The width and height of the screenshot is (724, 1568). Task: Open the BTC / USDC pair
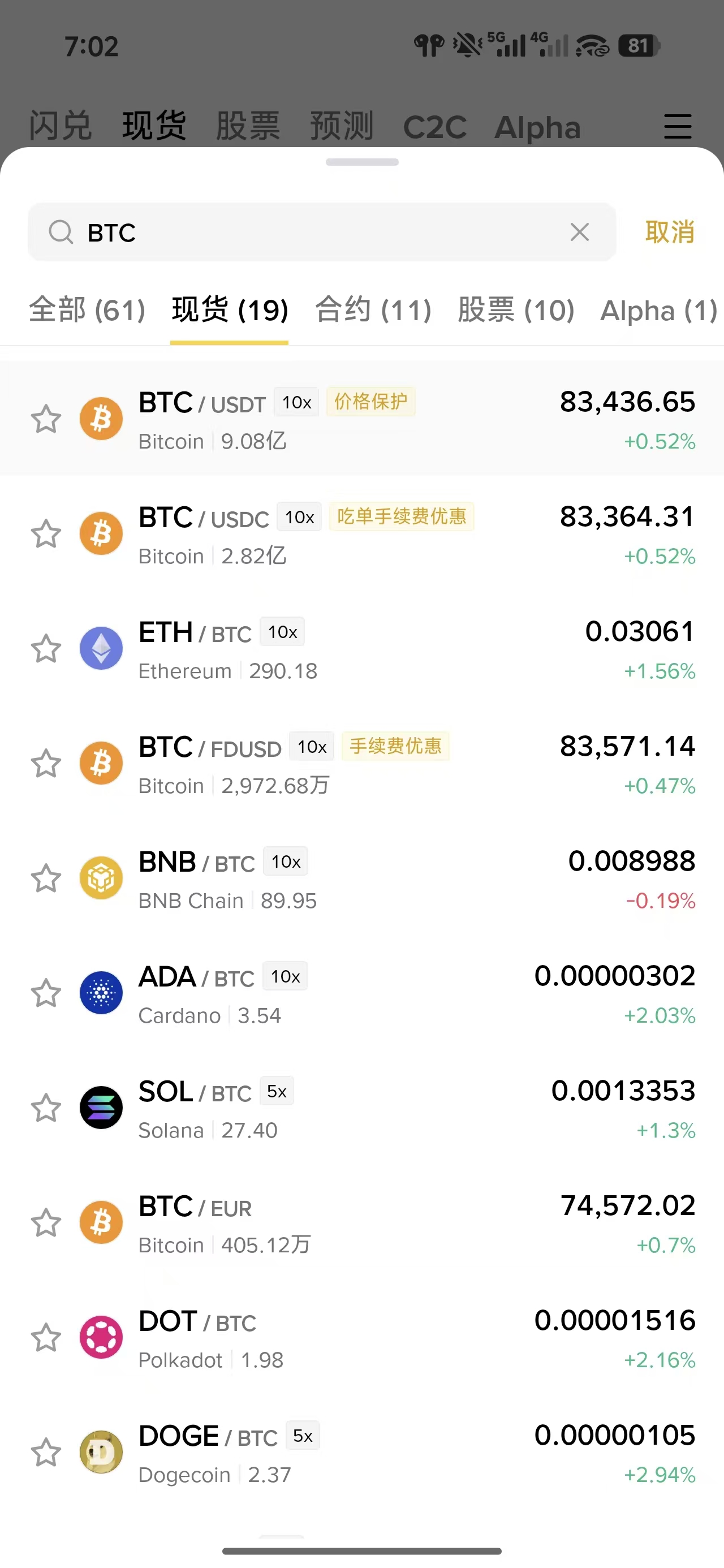click(x=361, y=534)
